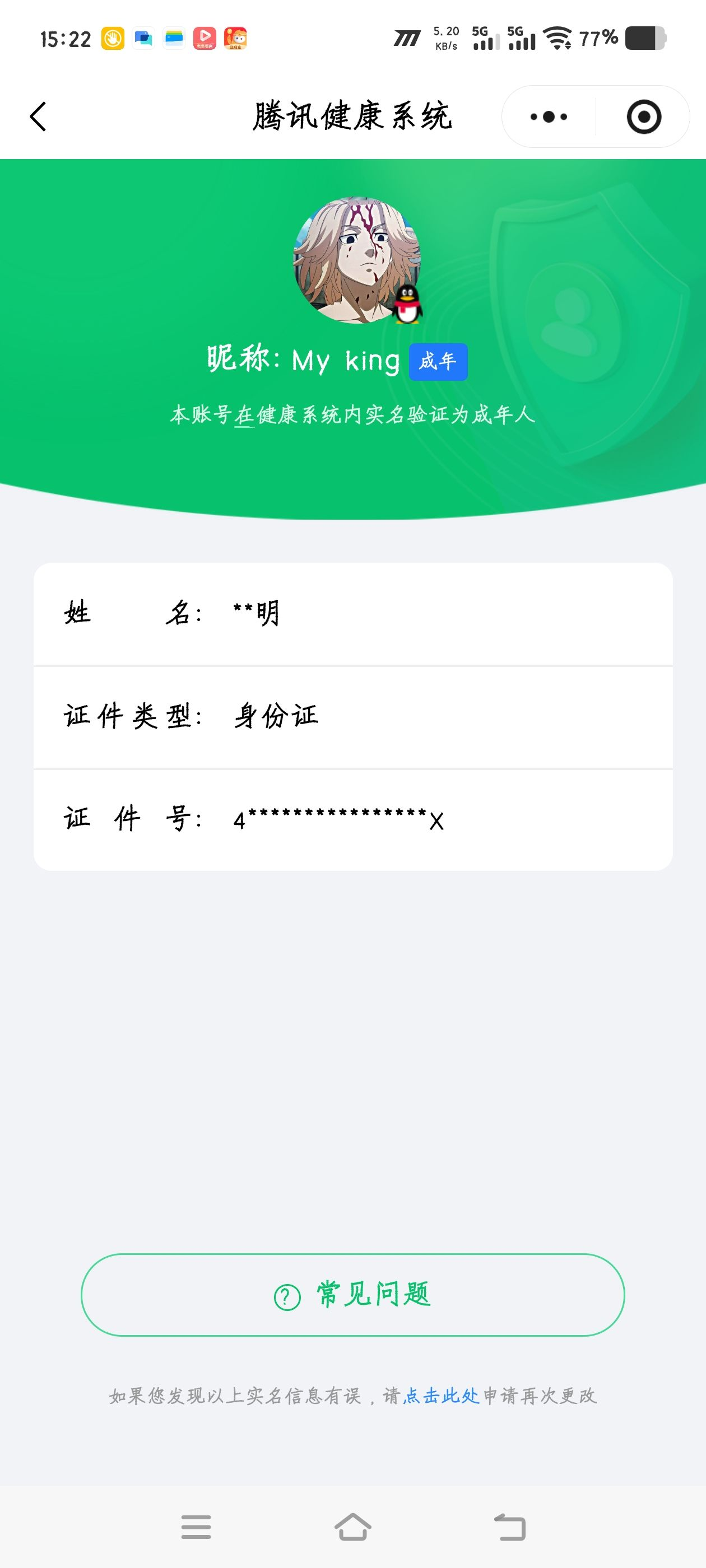
Task: Open the mini-program more options menu
Action: pyautogui.click(x=547, y=116)
